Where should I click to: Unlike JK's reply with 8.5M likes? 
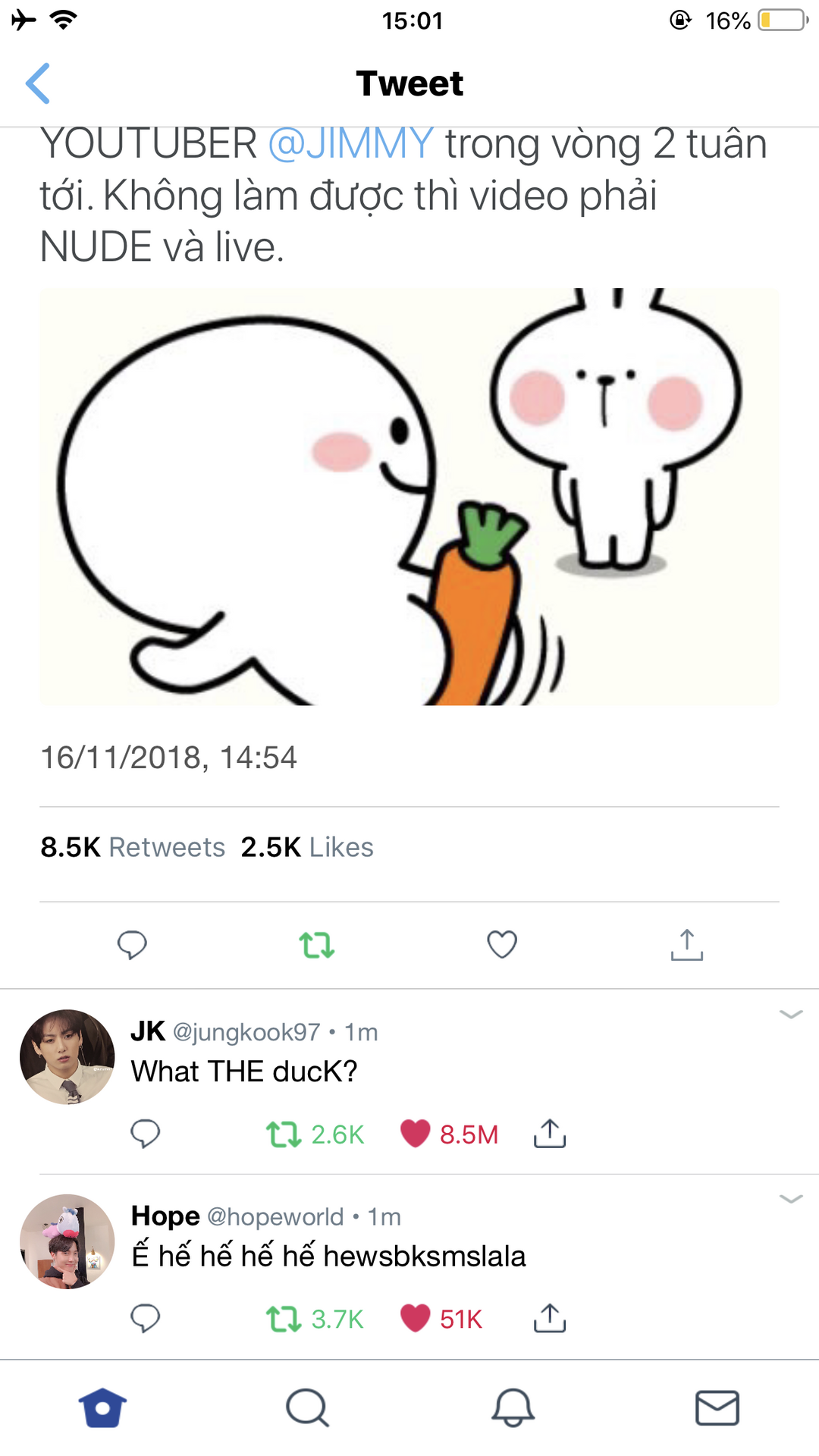point(415,1134)
